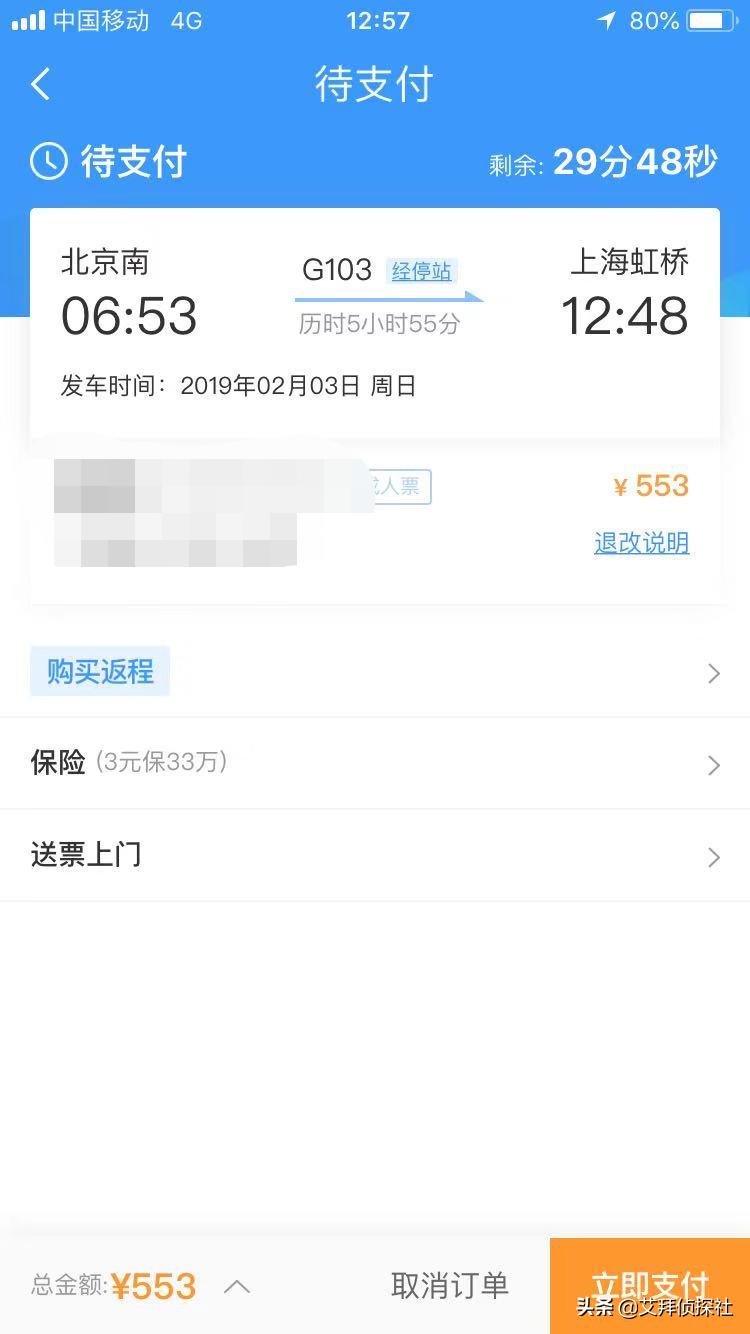
Task: Tap 取消订单 to cancel the order
Action: (x=451, y=1286)
